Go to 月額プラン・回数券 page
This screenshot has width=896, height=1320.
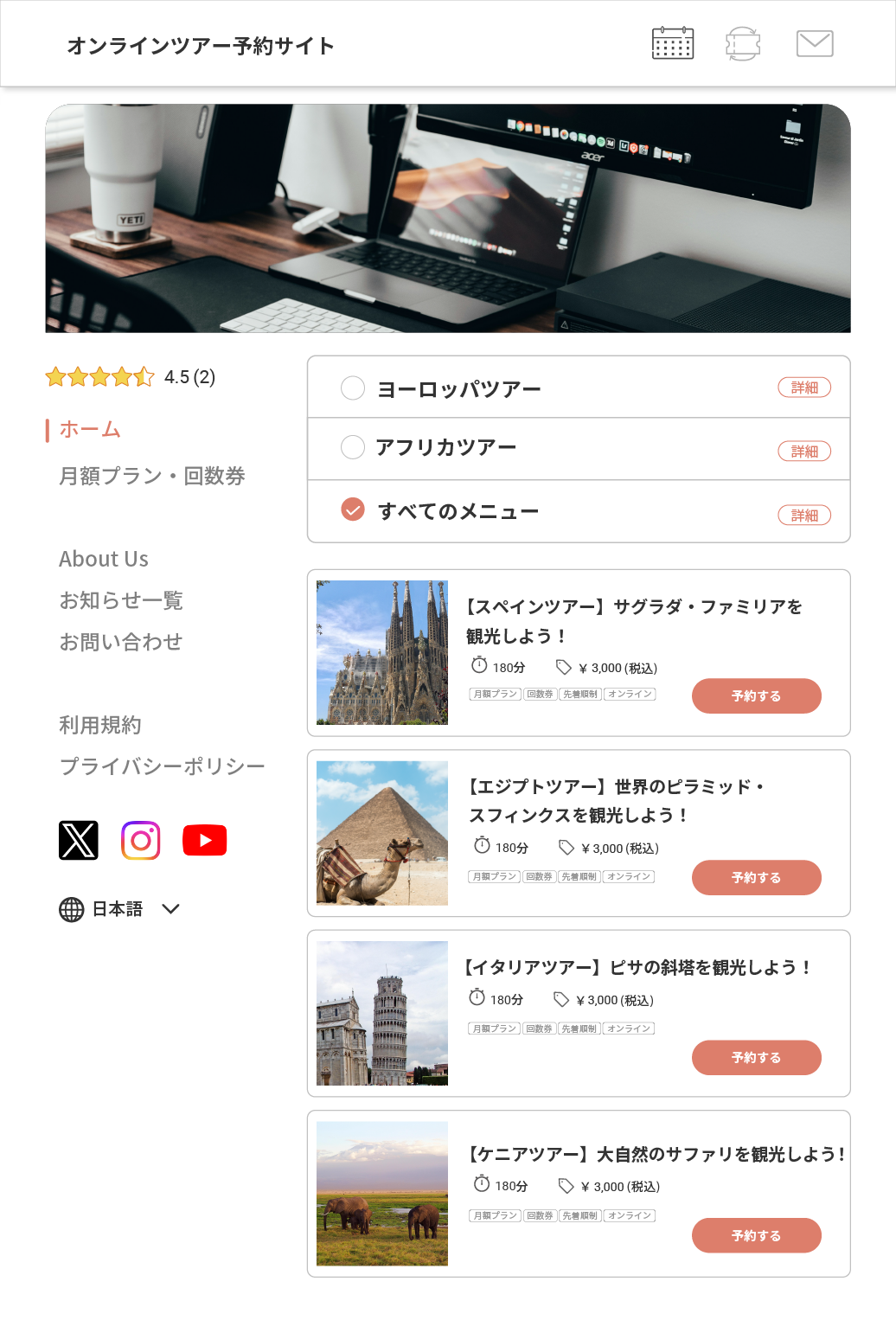click(152, 476)
